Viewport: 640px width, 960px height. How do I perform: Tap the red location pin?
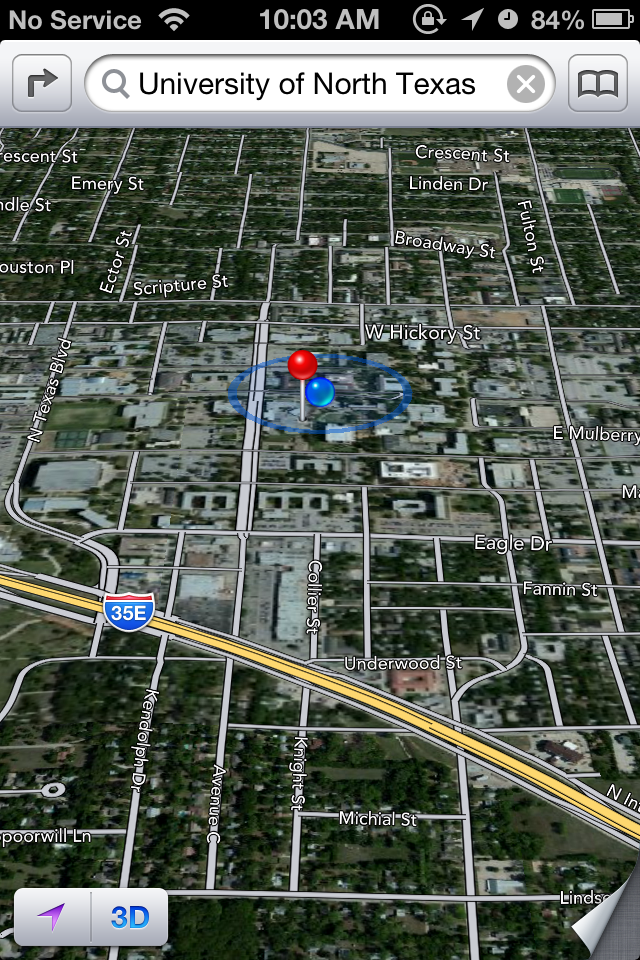302,366
